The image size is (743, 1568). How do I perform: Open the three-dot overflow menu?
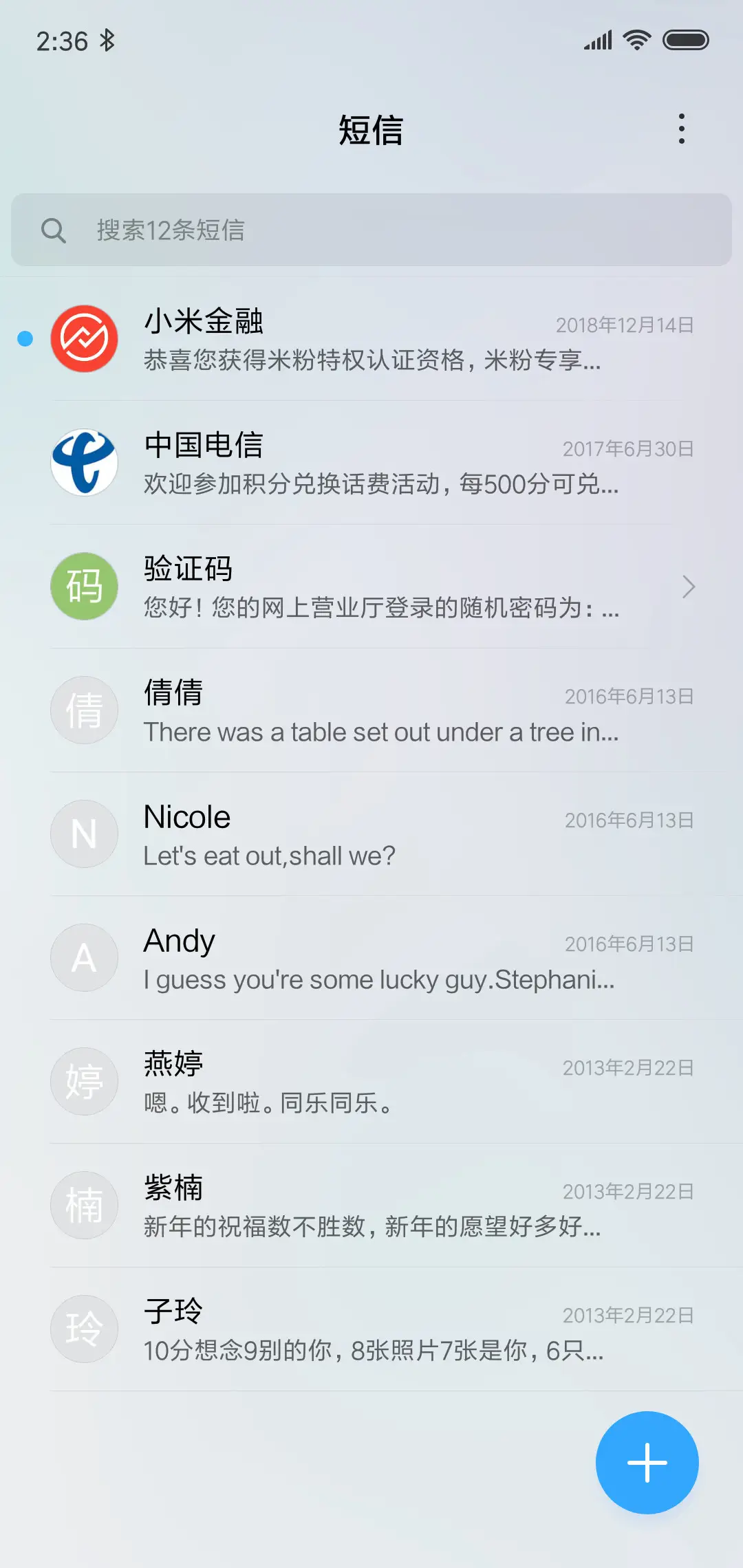point(682,129)
